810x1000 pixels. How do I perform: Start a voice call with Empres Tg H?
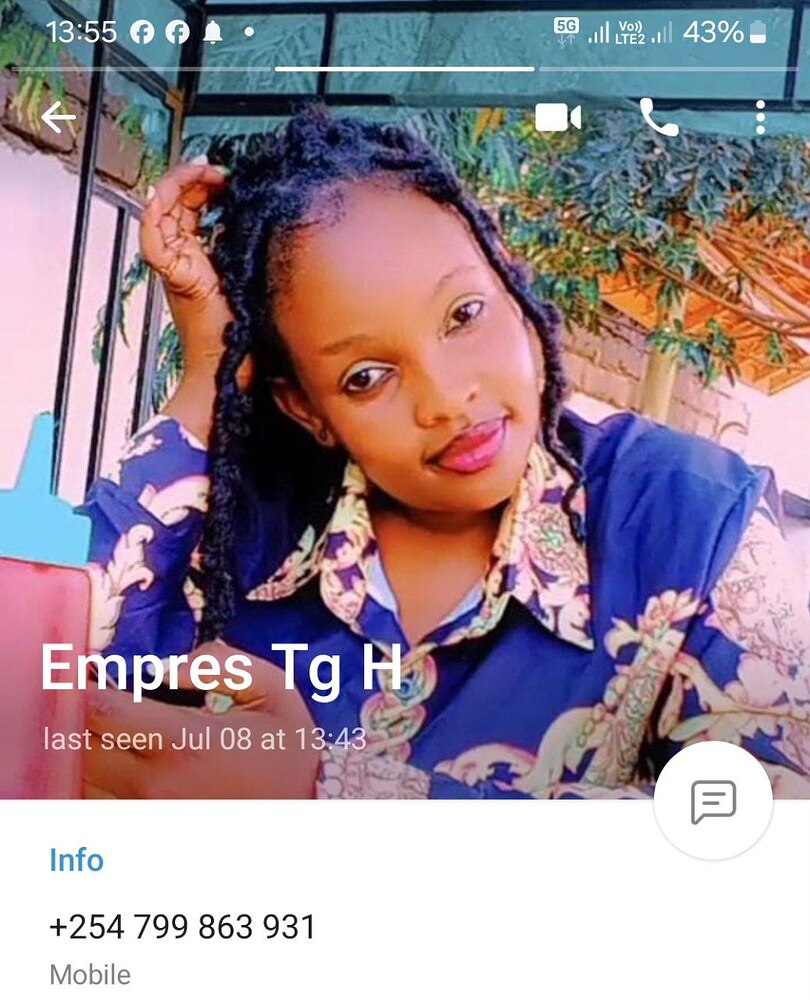(659, 118)
